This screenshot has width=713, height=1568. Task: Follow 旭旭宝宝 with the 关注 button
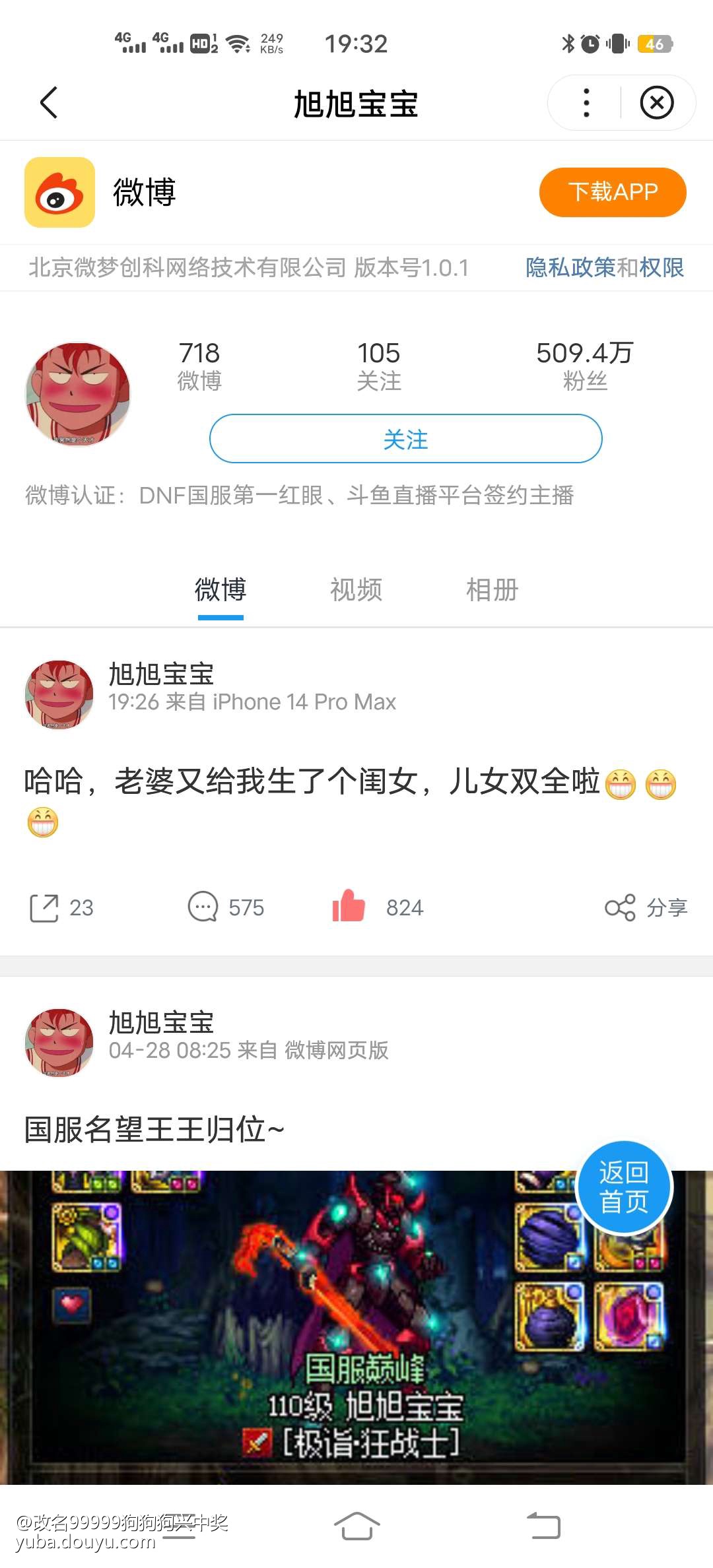(405, 439)
